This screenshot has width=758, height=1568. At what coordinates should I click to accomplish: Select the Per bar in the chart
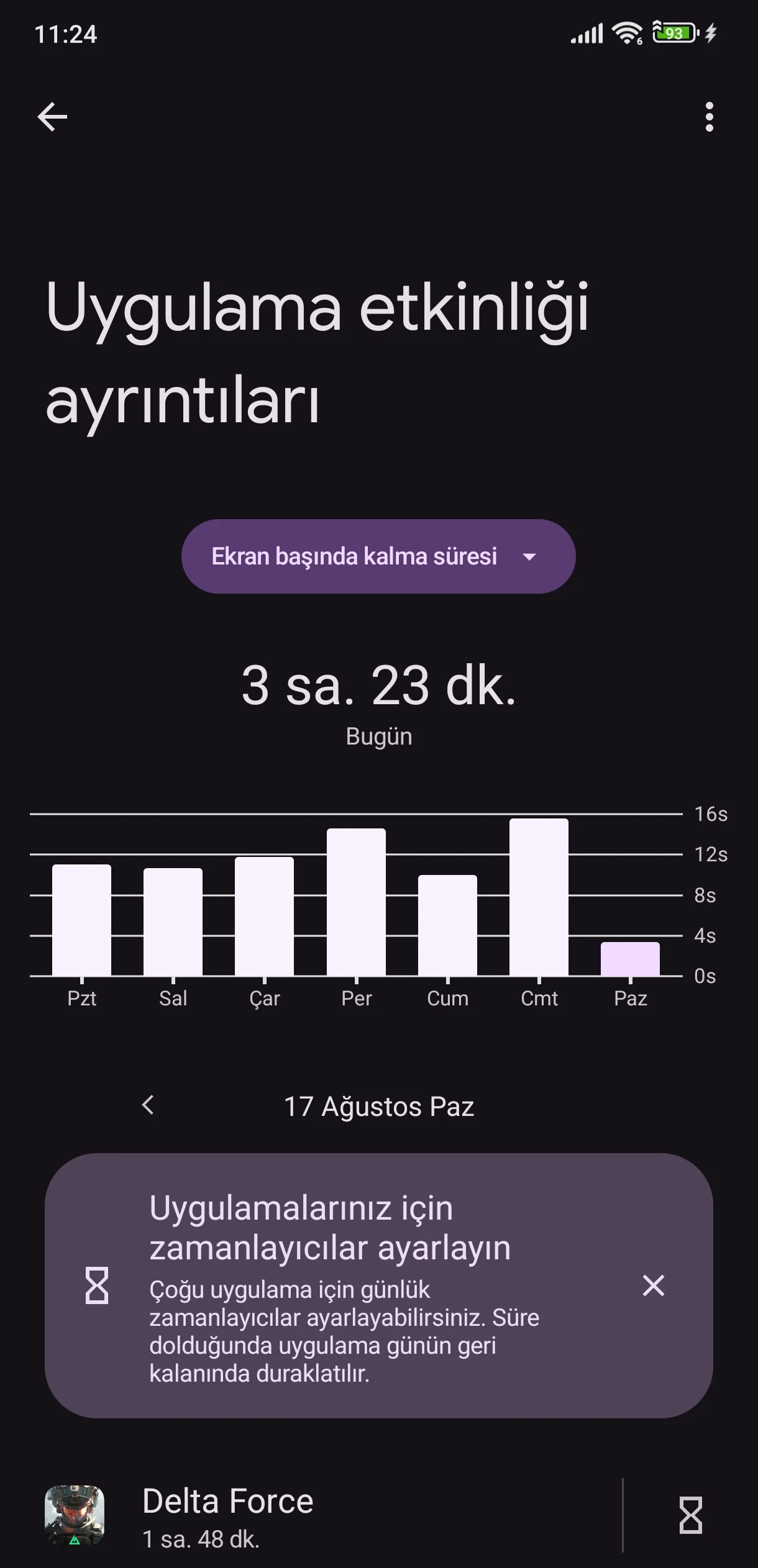click(356, 902)
